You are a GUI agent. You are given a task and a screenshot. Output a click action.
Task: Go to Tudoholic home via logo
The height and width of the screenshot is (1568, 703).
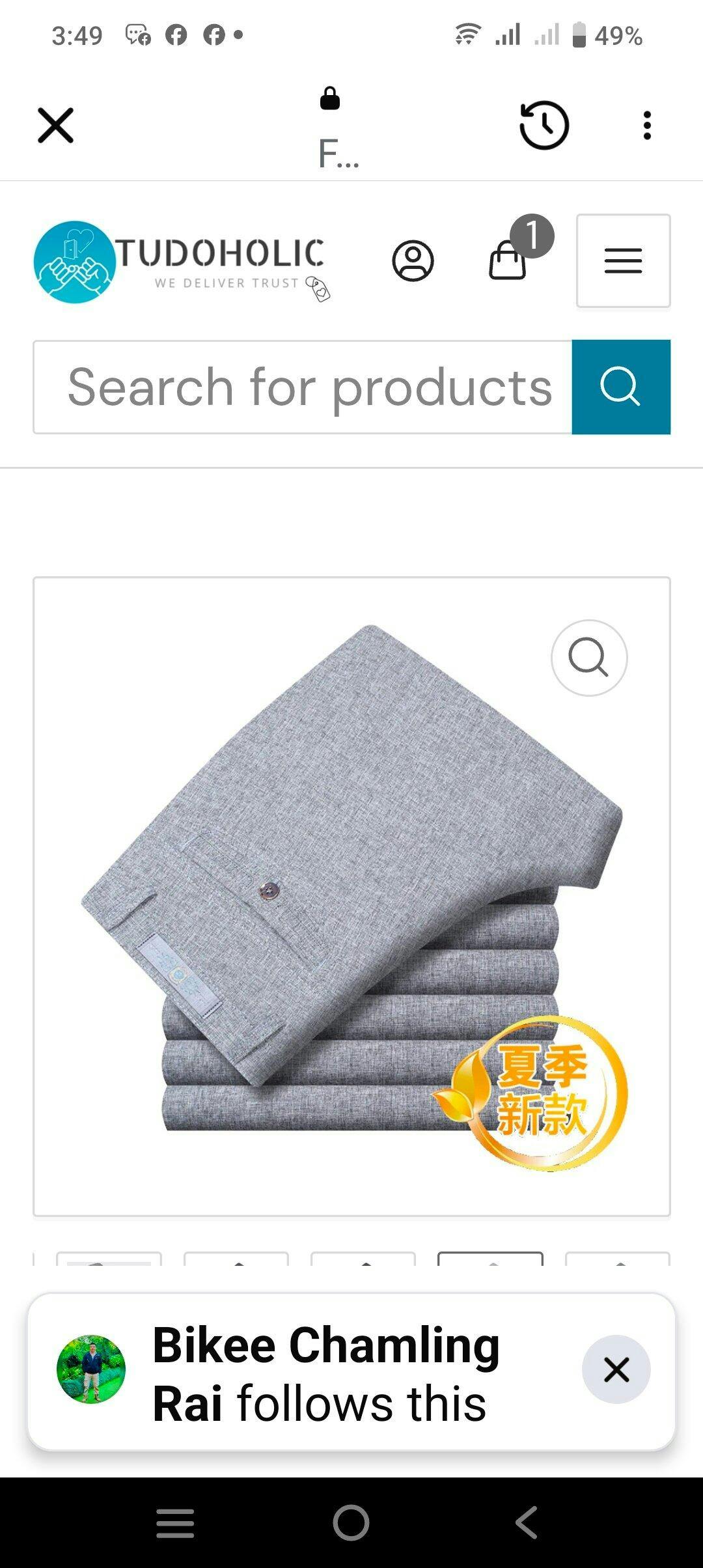(x=179, y=262)
